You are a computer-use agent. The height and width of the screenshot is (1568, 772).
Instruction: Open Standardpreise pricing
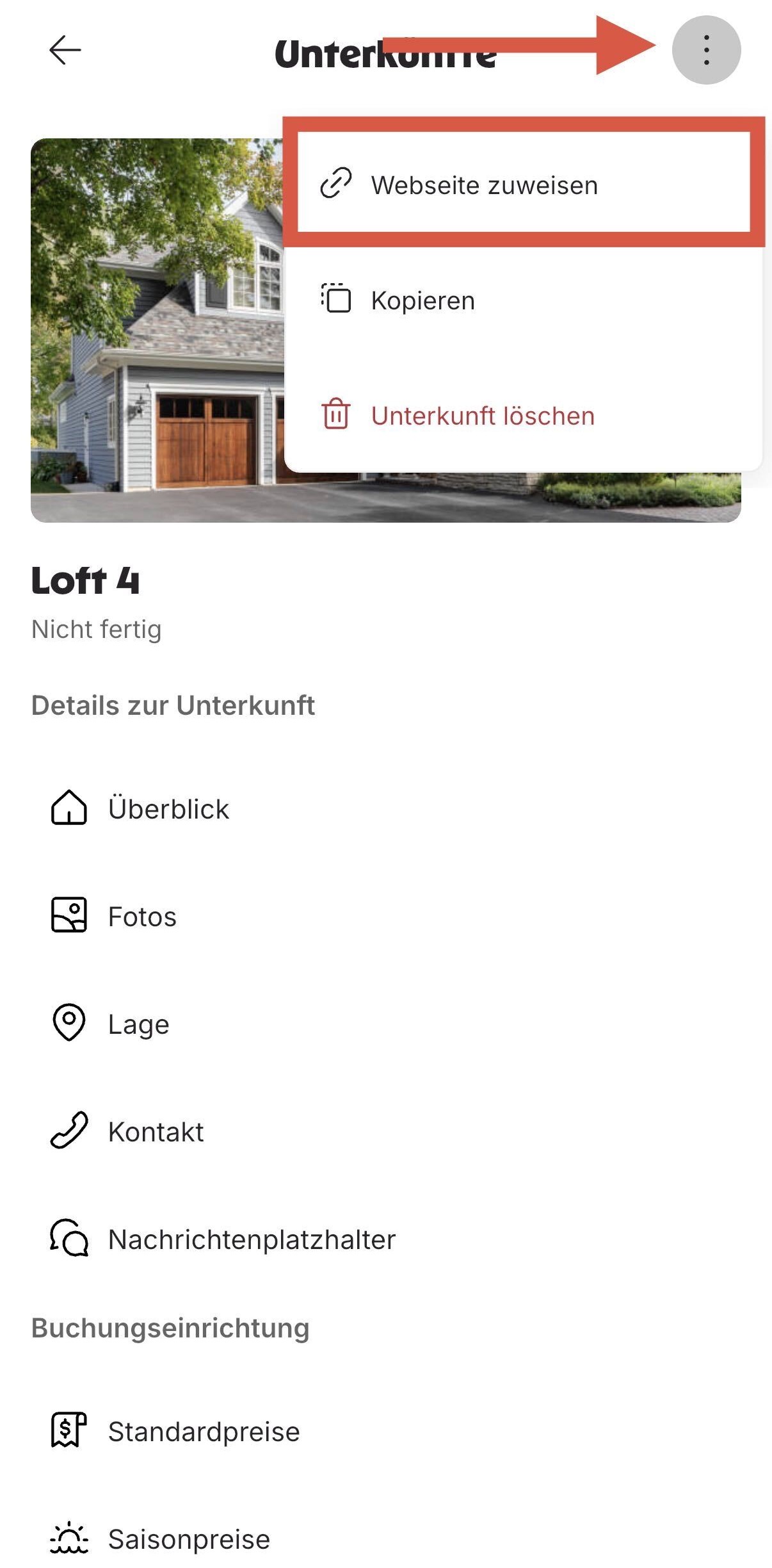click(x=386, y=1431)
